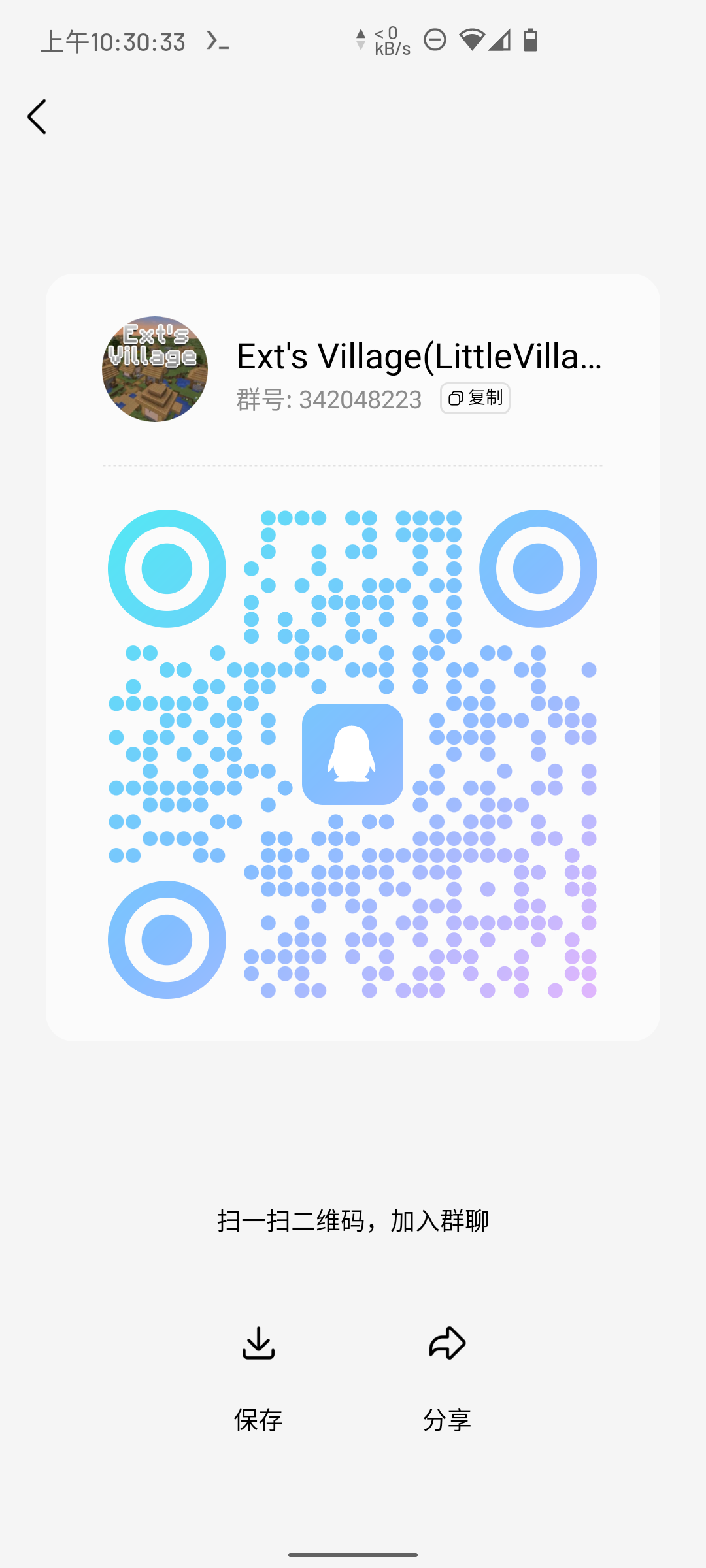Click the Ext's Village group avatar
706x1568 pixels.
coord(155,370)
